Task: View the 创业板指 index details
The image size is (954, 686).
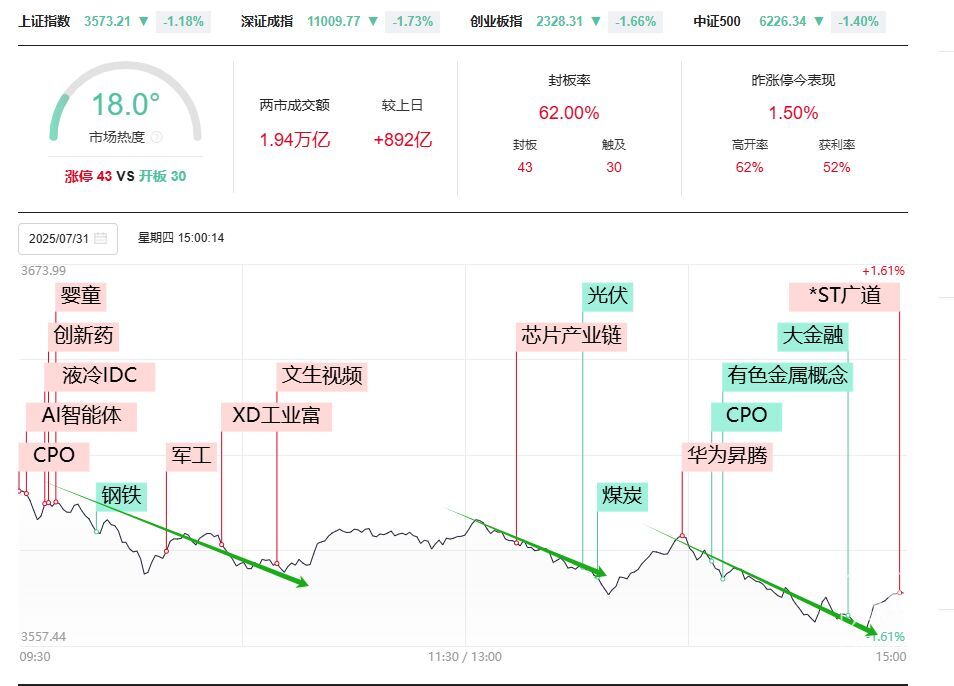Action: tap(496, 21)
